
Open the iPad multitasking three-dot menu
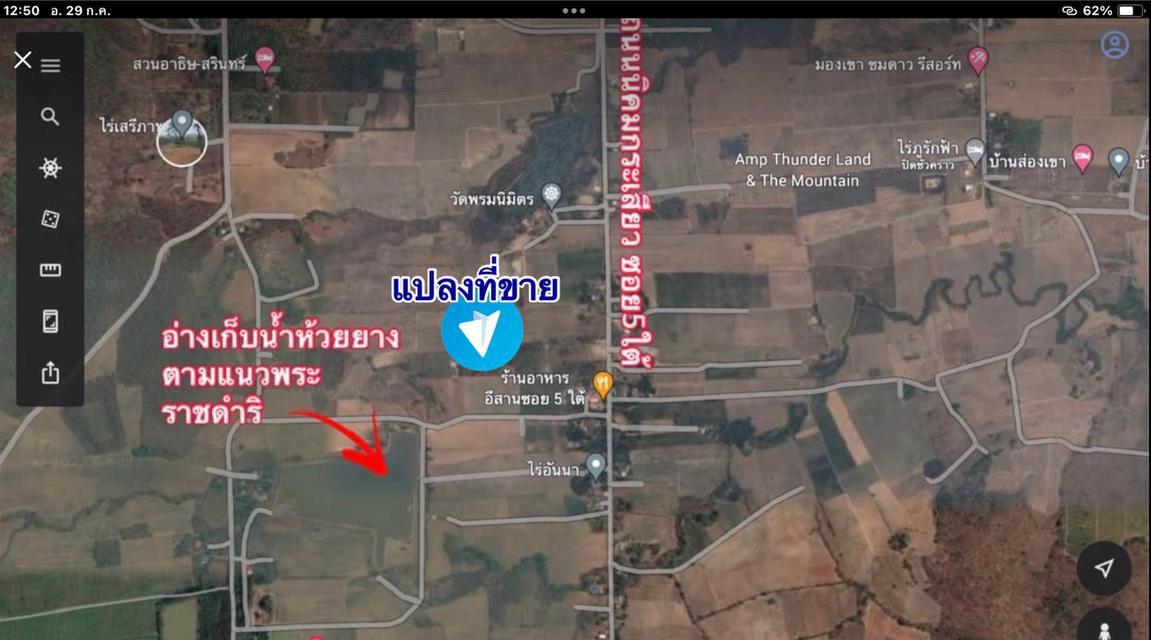coord(574,11)
